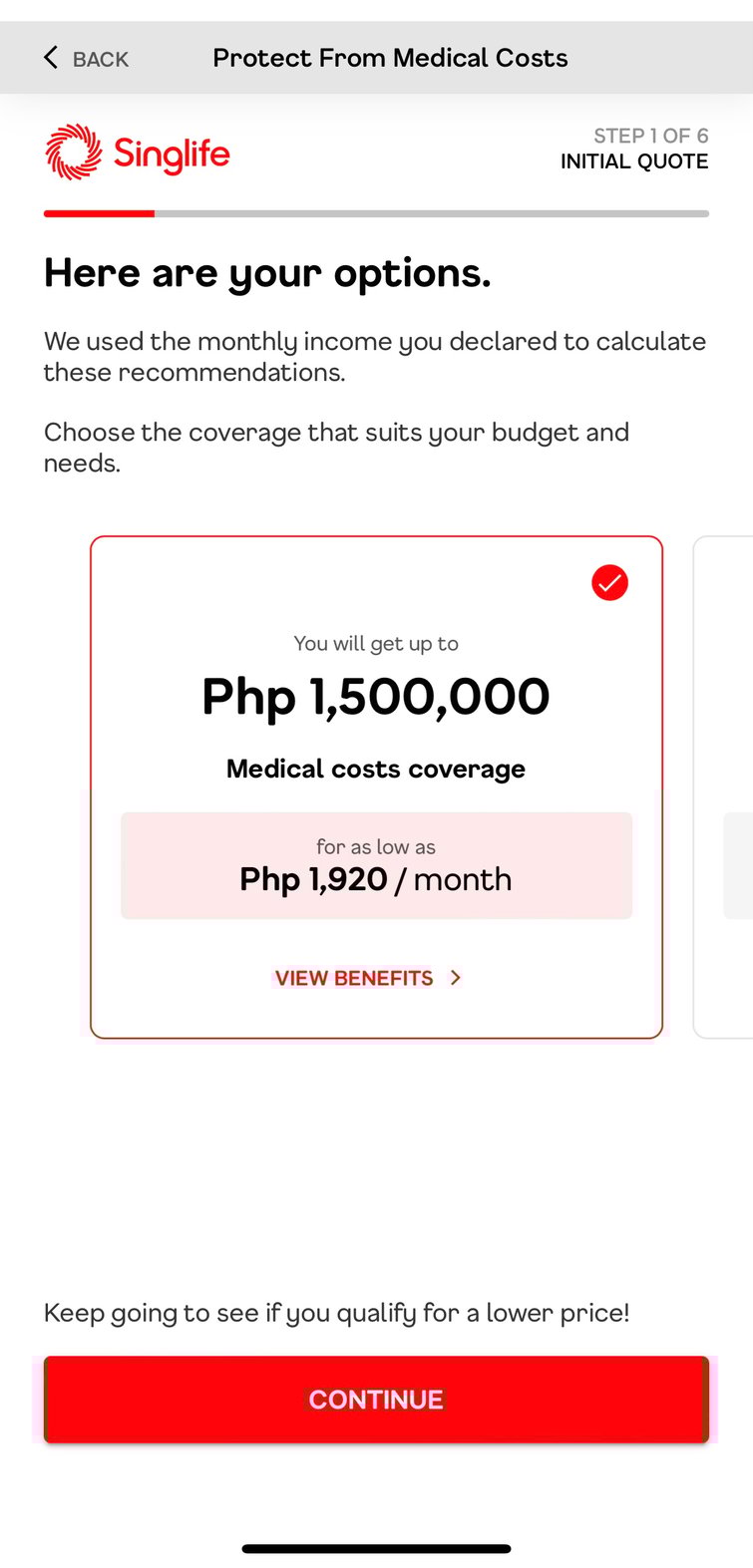Click the INITIAL QUOTE step label
Viewport: 753px width, 1568px height.
click(633, 161)
